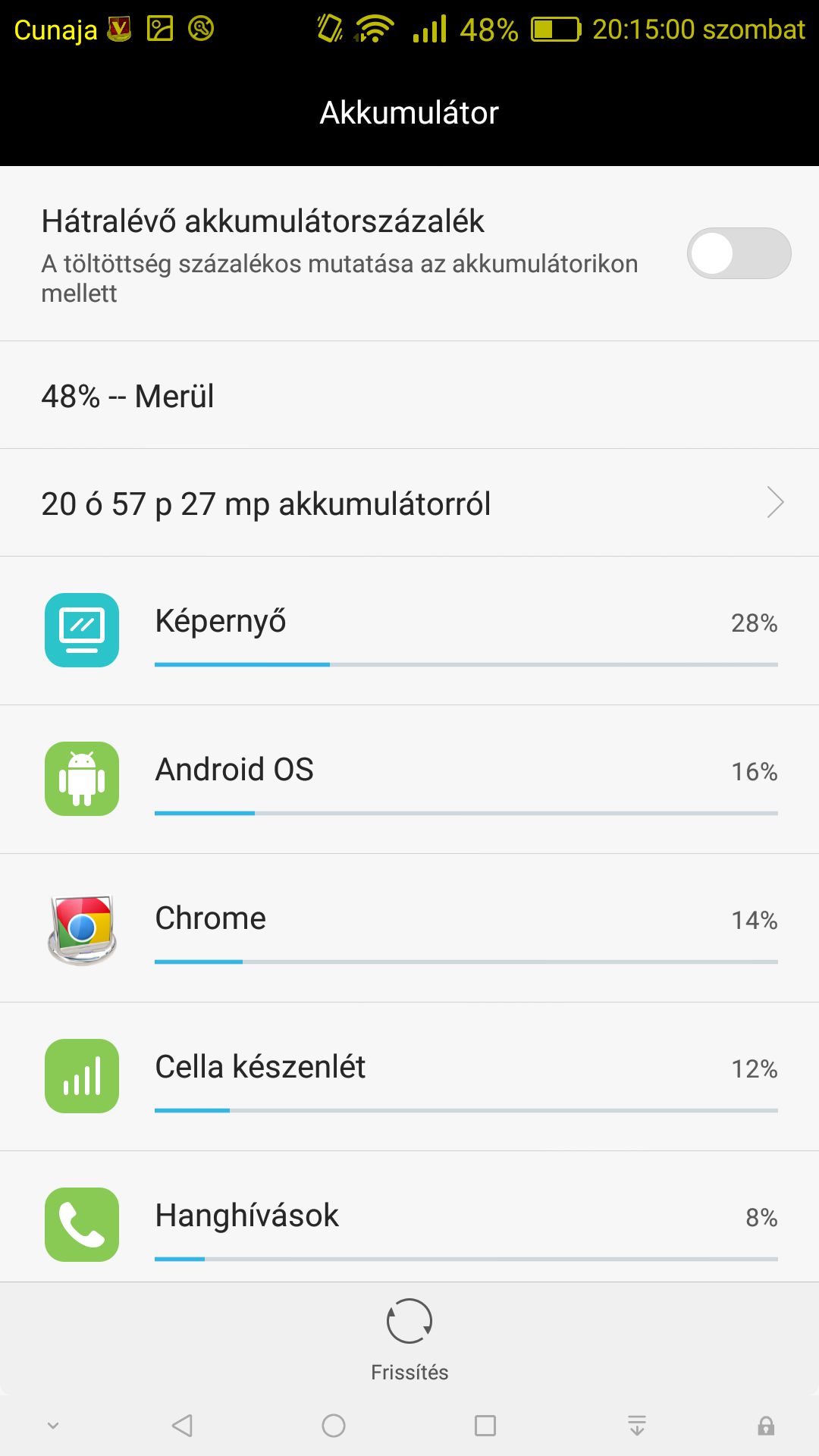Pull down the notification panel icon
The image size is (819, 1456).
tap(637, 1426)
